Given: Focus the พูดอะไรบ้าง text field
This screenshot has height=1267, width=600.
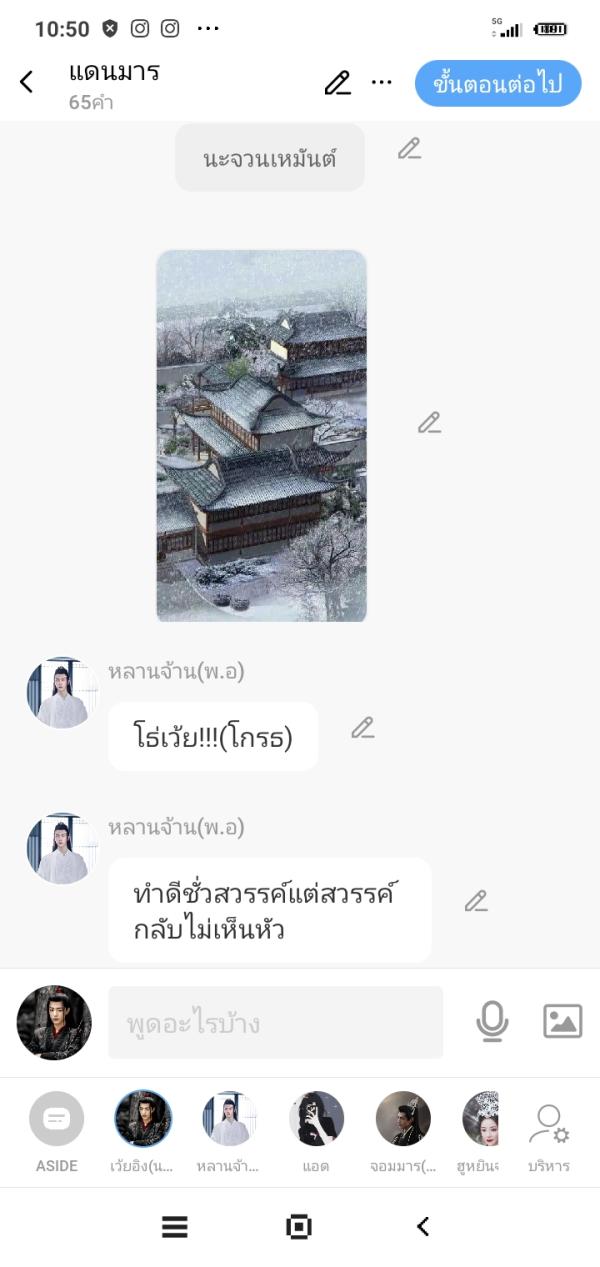Looking at the screenshot, I should 275,1022.
